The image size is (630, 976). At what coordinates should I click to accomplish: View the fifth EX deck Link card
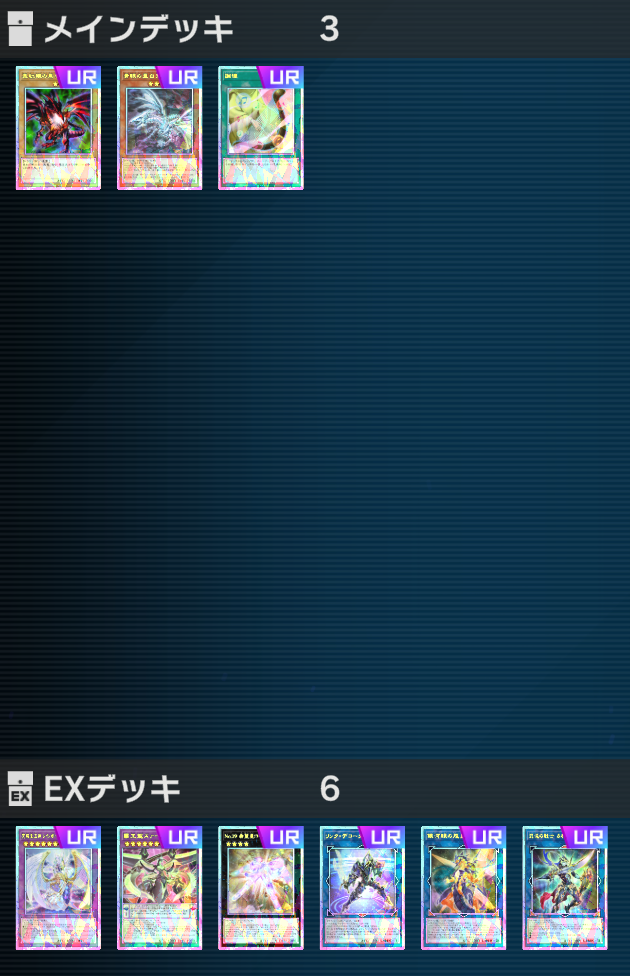click(463, 888)
